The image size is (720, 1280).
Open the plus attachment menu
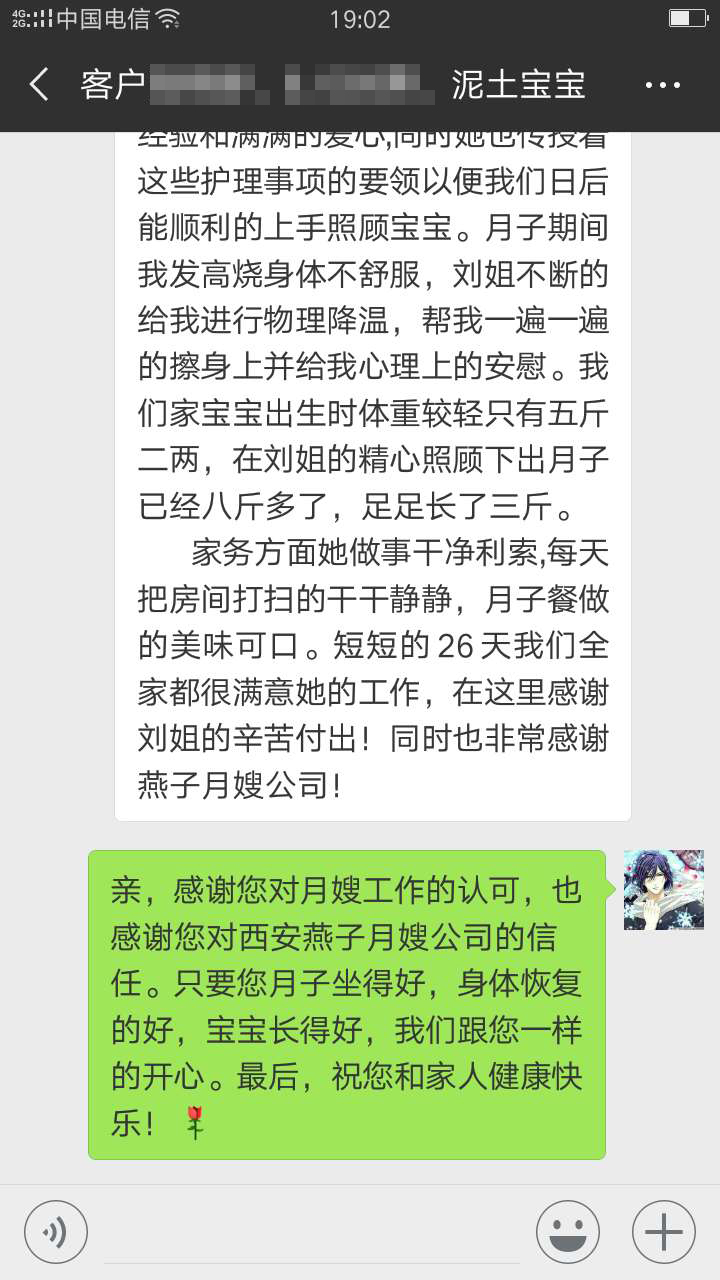point(664,1232)
